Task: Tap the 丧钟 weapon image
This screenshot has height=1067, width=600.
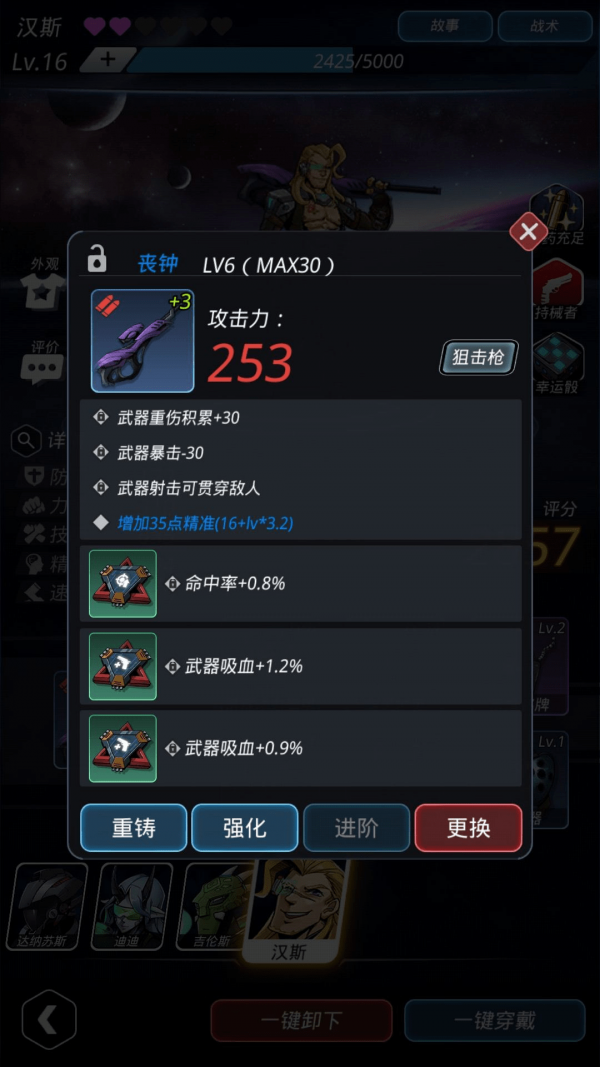Action: (142, 341)
